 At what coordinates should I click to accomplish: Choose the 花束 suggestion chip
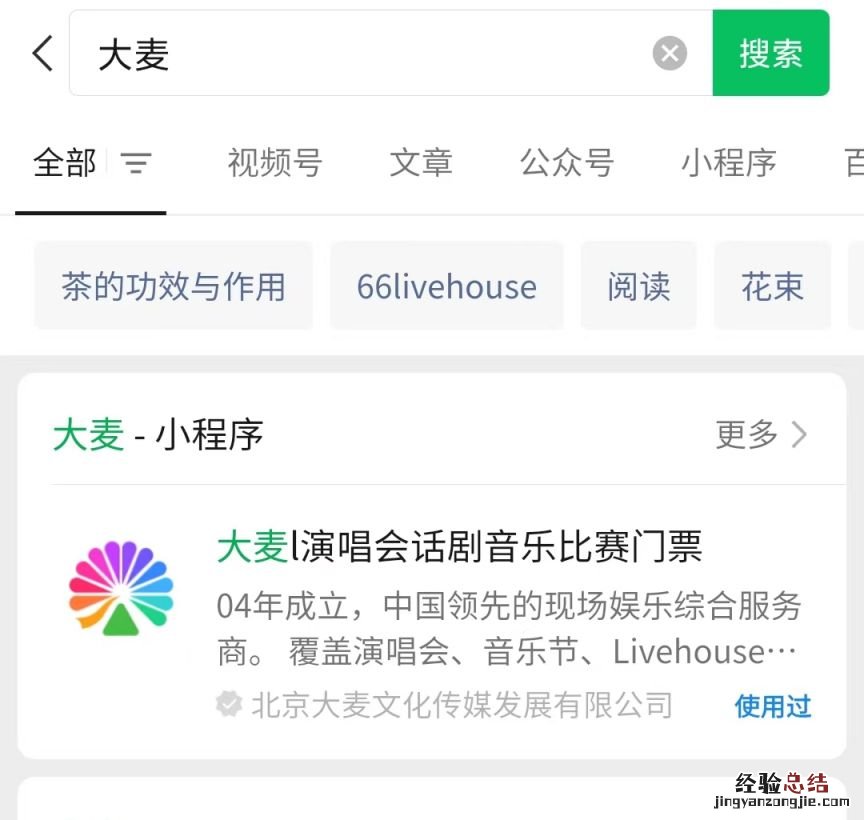[772, 287]
